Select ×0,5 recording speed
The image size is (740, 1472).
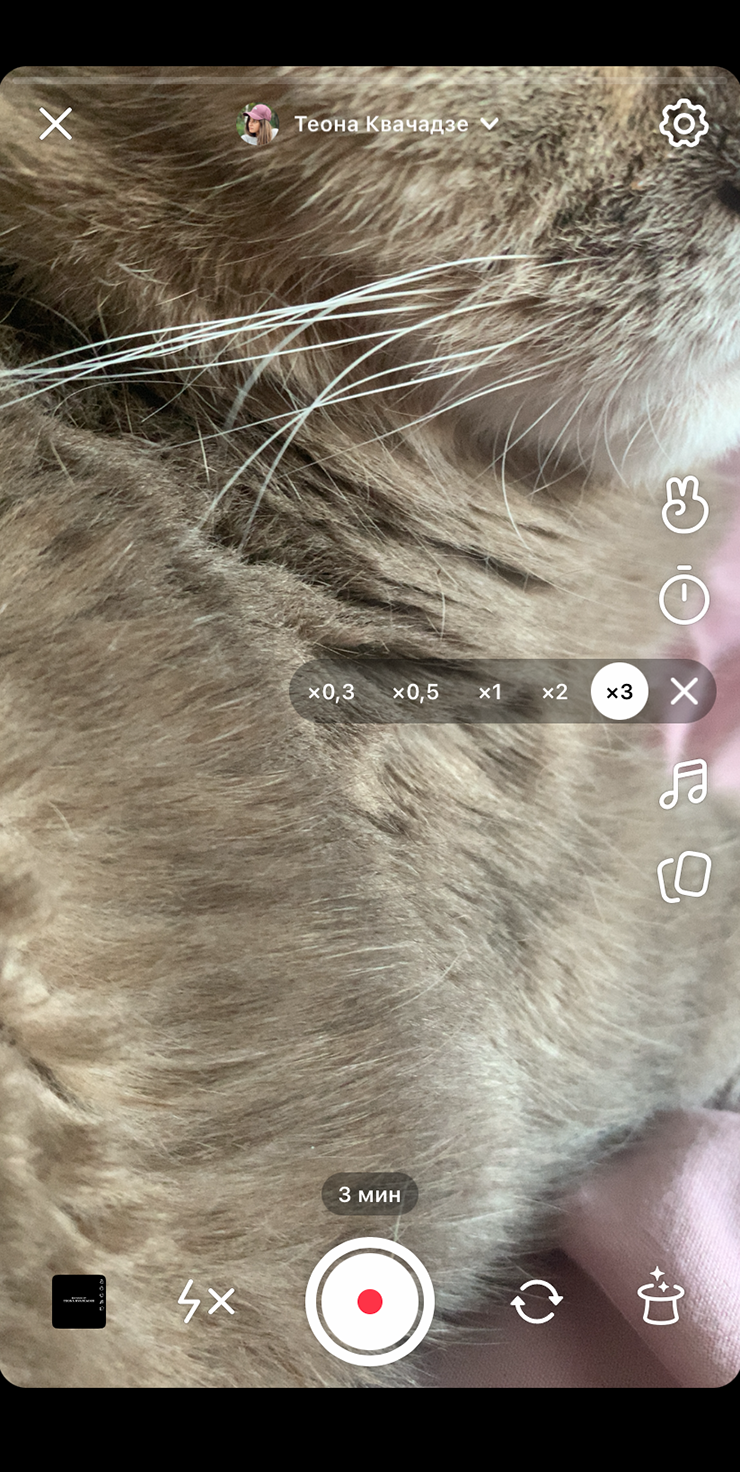click(415, 692)
